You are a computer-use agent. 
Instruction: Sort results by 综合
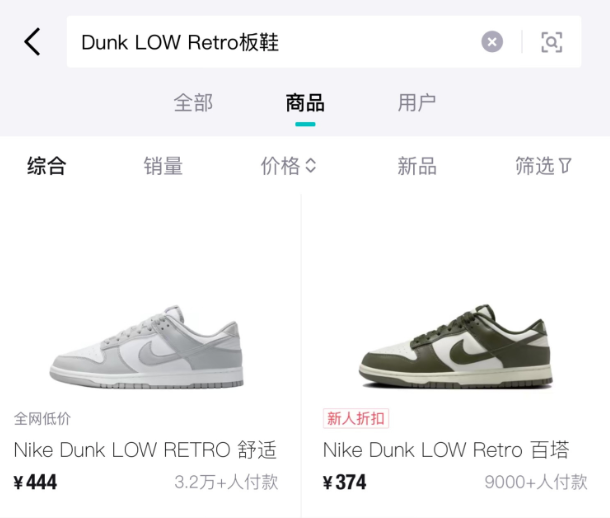46,166
